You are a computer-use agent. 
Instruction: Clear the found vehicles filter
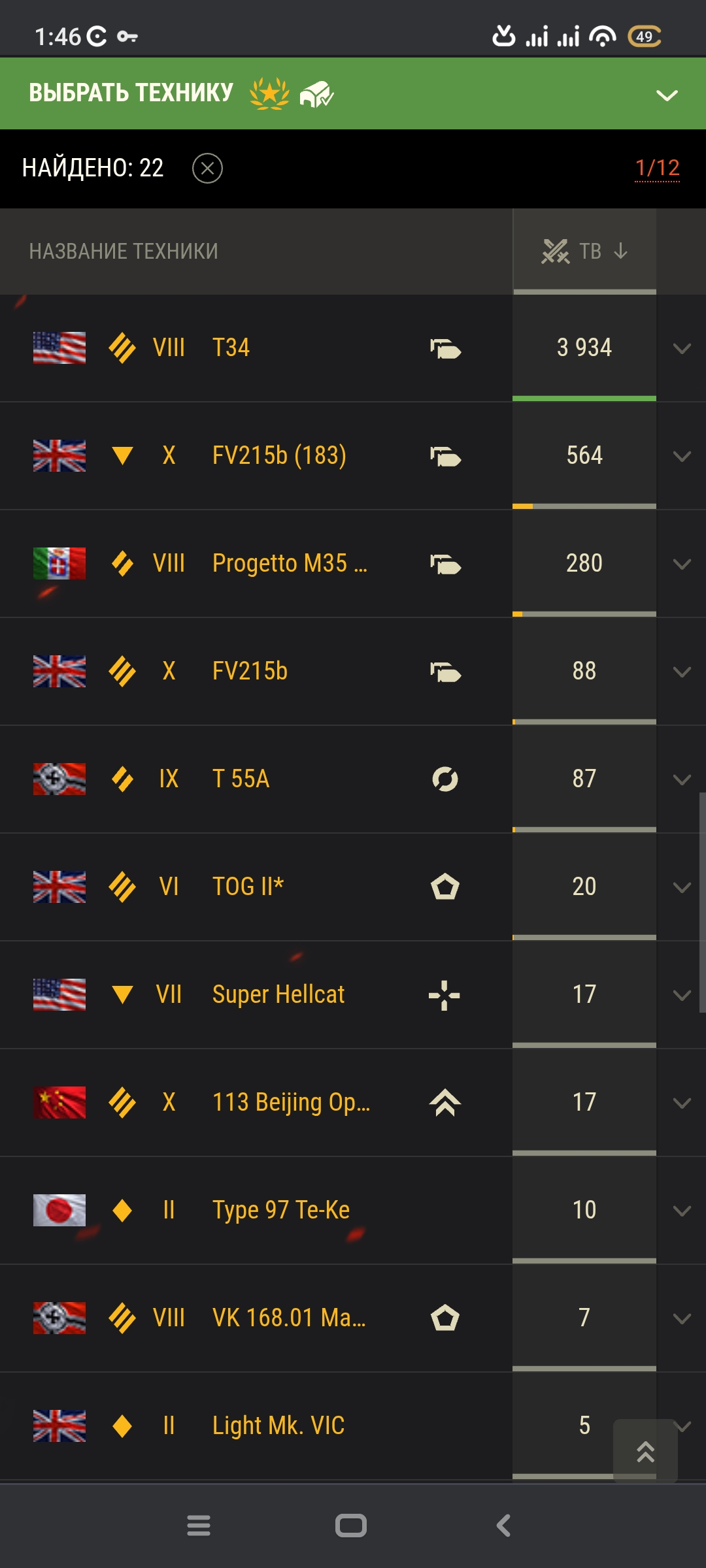click(x=207, y=169)
